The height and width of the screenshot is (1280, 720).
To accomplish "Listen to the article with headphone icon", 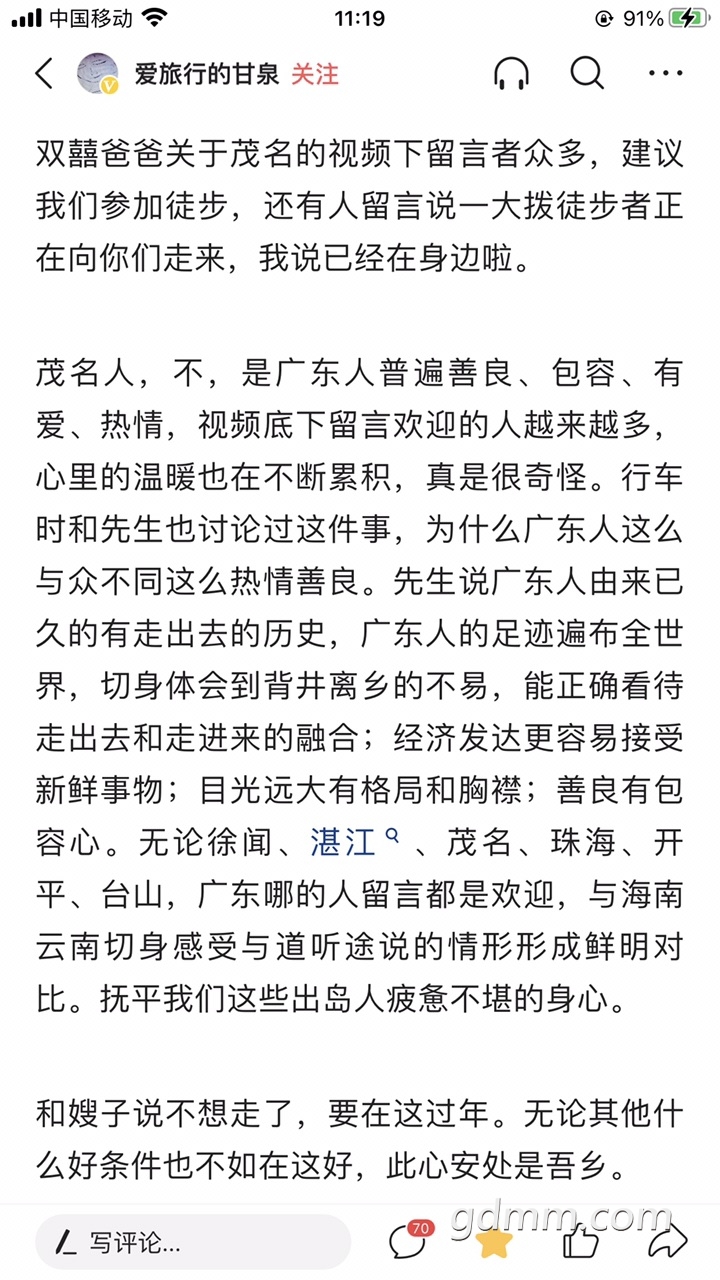I will pos(511,74).
